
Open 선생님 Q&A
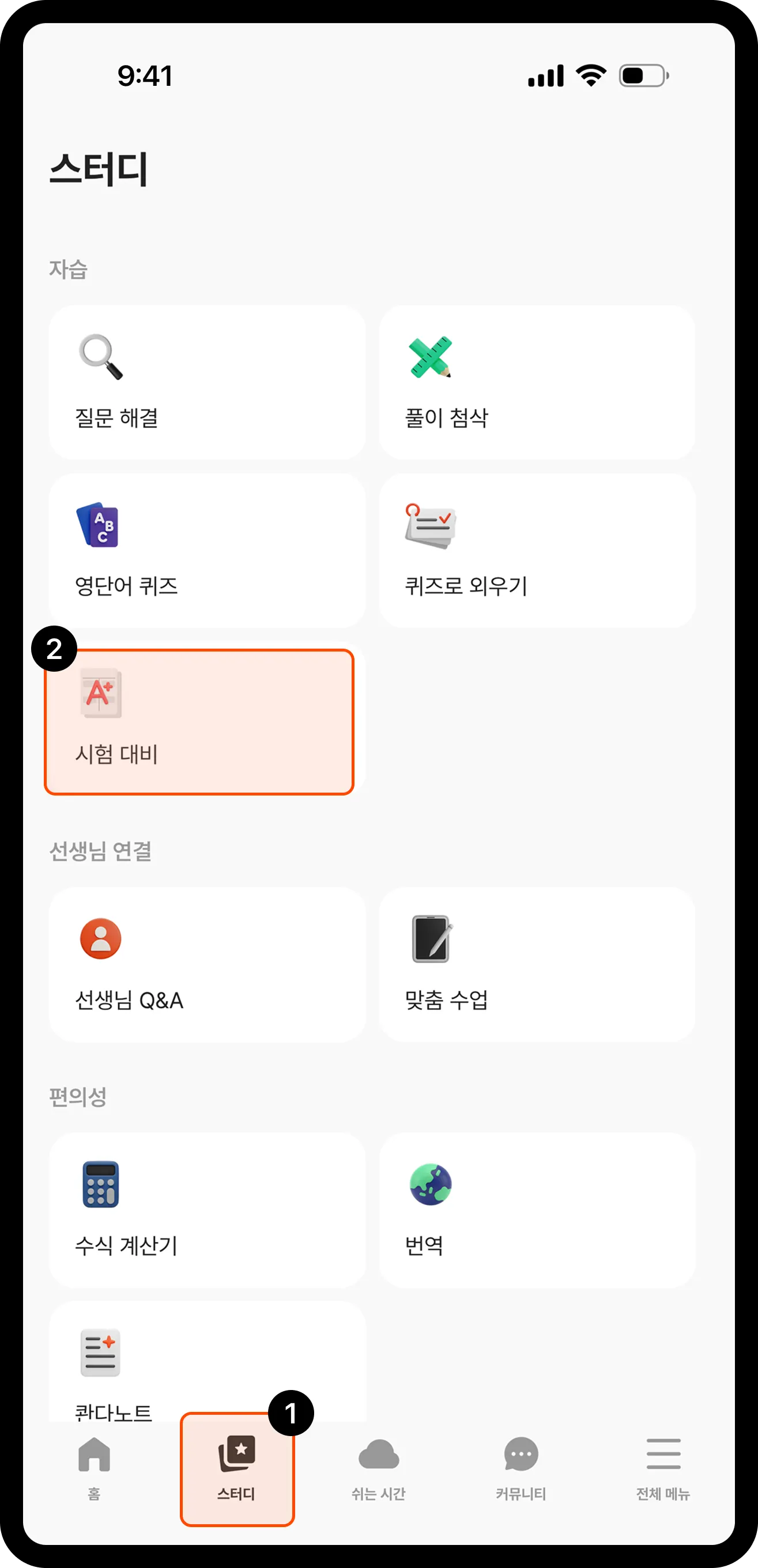(x=207, y=964)
